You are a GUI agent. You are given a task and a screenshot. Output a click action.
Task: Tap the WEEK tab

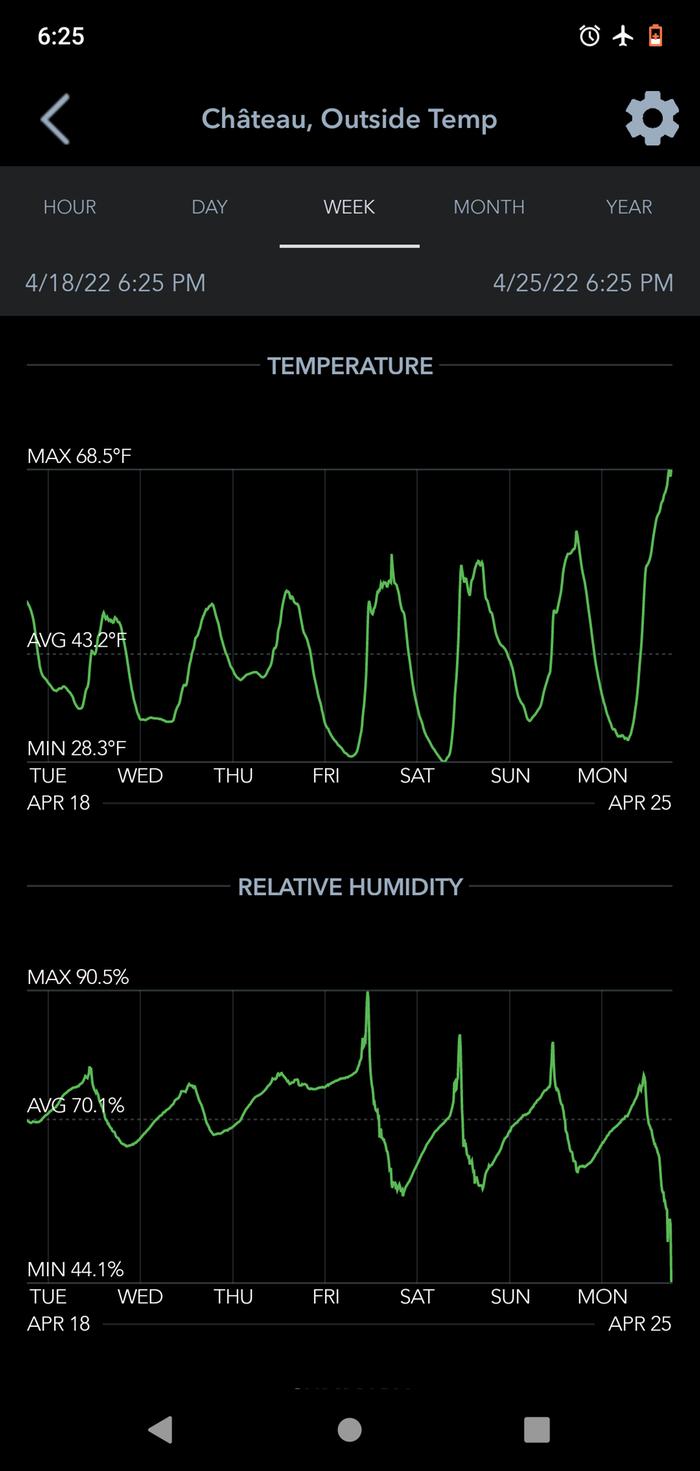pos(349,207)
